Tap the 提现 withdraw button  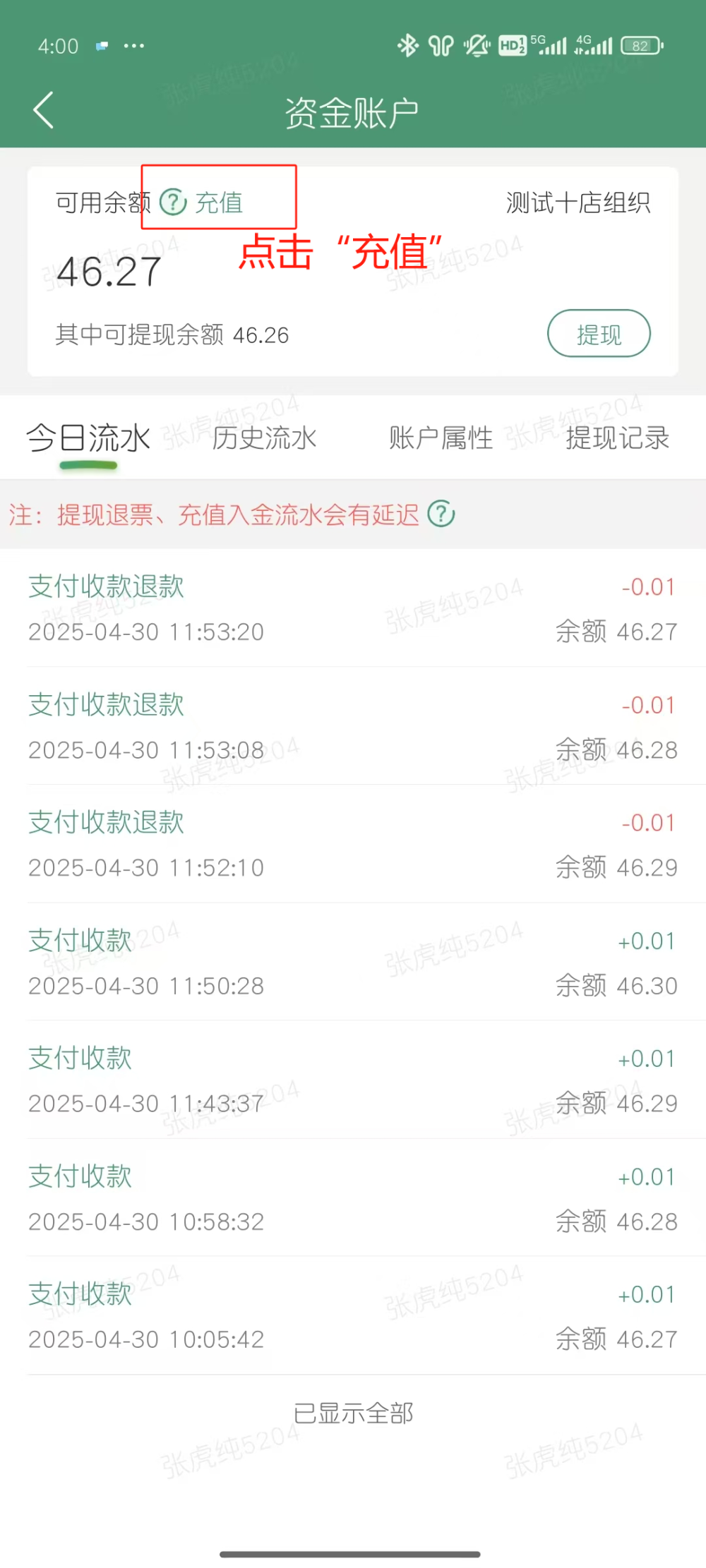point(599,334)
